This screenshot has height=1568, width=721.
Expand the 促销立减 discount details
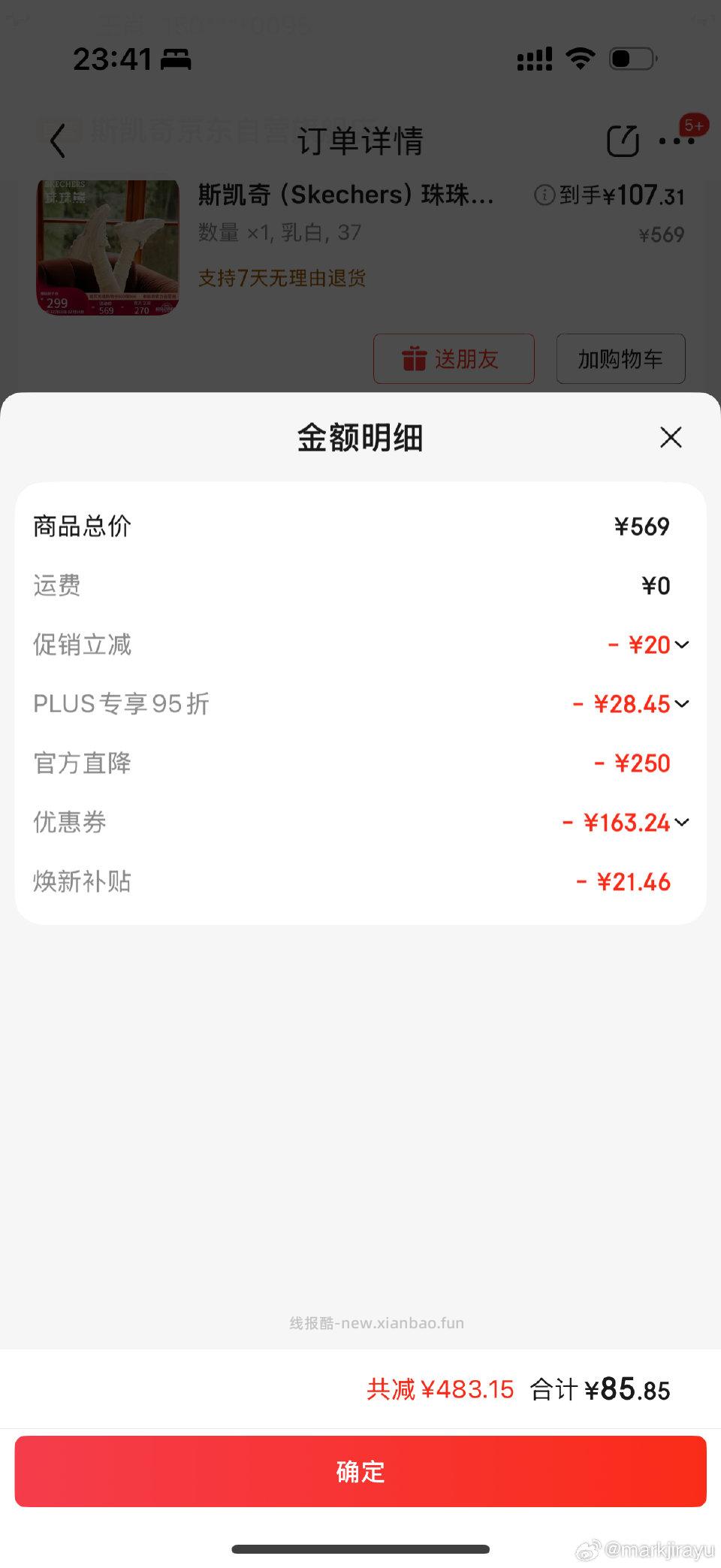pos(681,645)
